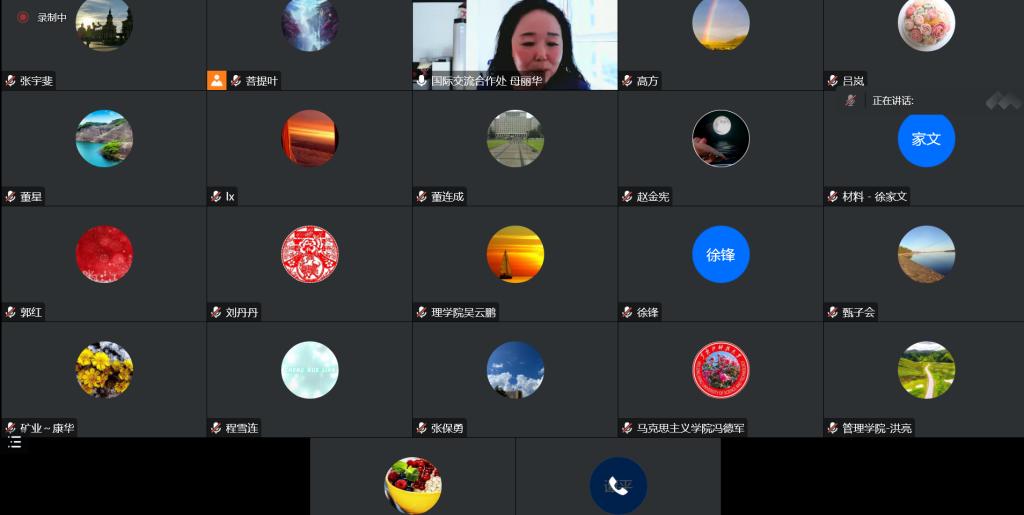The image size is (1024, 515).
Task: Select participant tile 刘丹丹
Action: coord(309,260)
